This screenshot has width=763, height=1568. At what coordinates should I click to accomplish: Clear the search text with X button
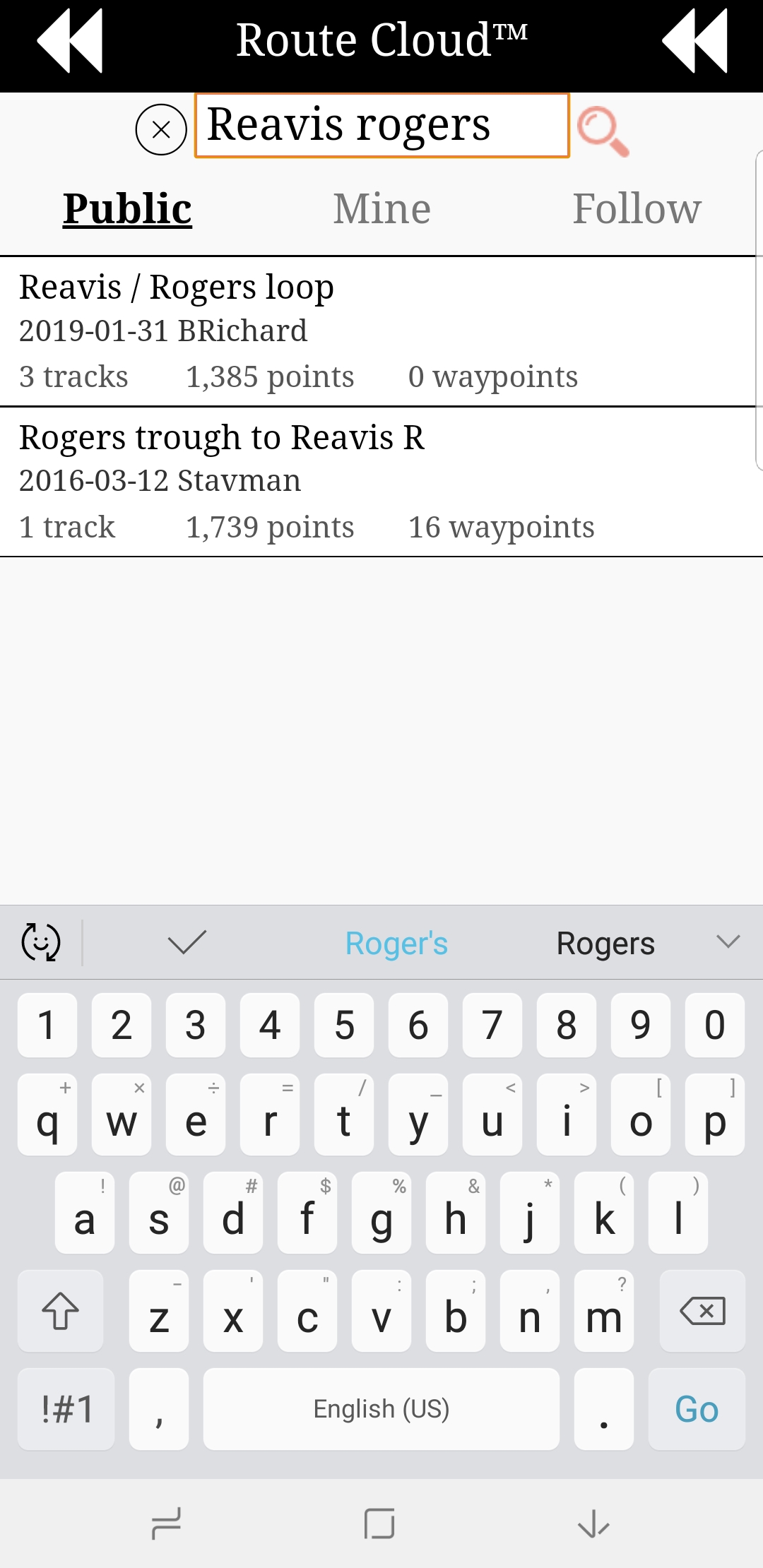click(161, 129)
